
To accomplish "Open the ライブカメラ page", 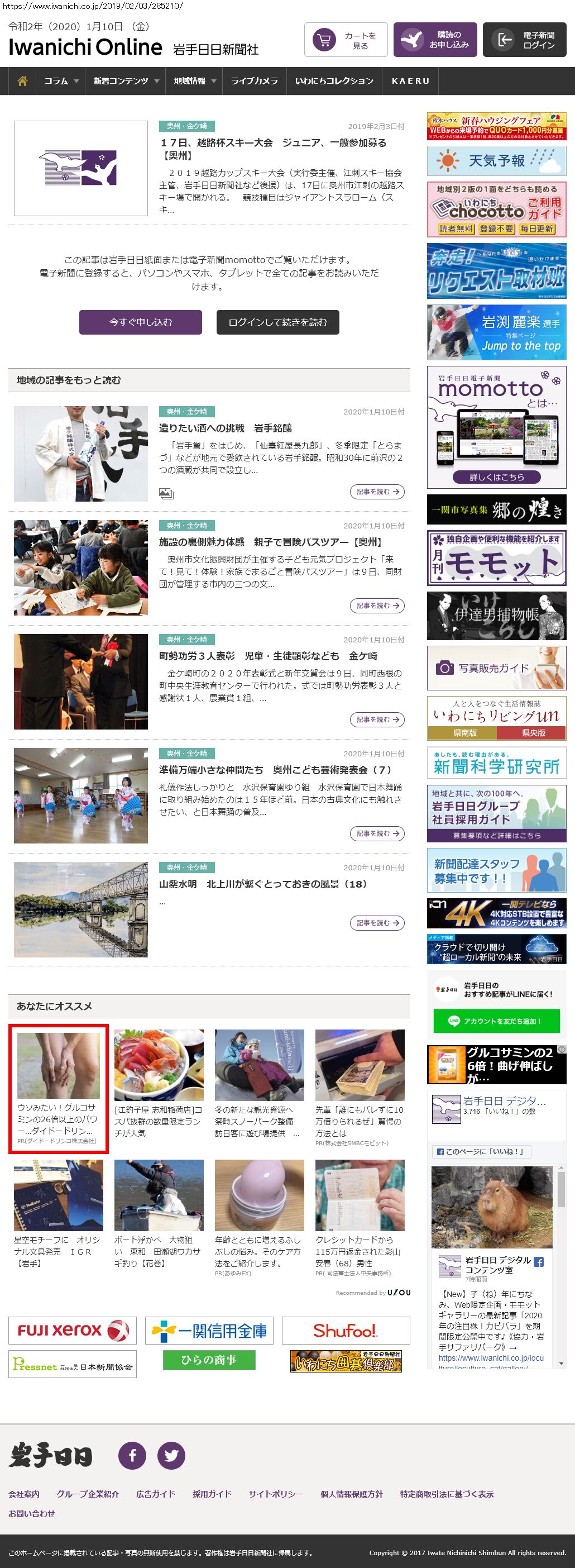I will 254,81.
